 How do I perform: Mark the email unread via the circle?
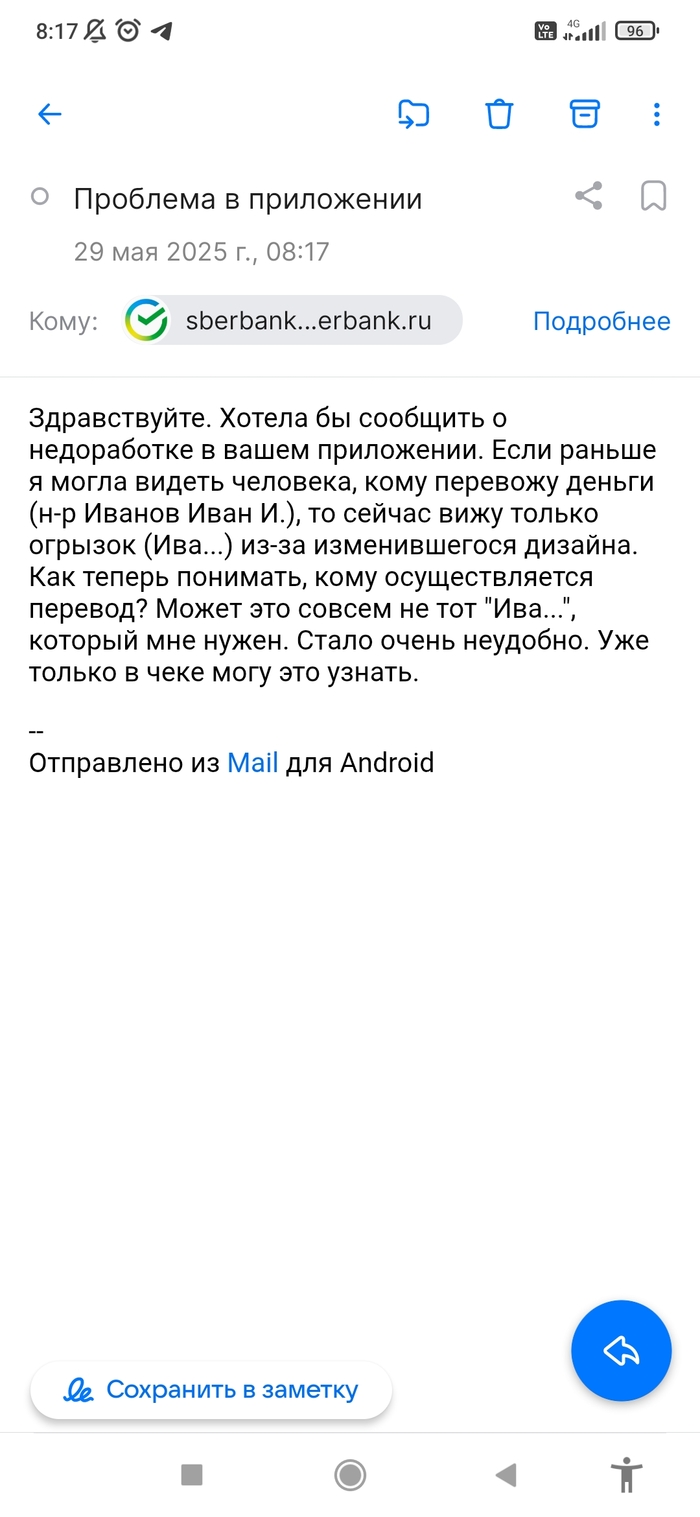click(40, 196)
